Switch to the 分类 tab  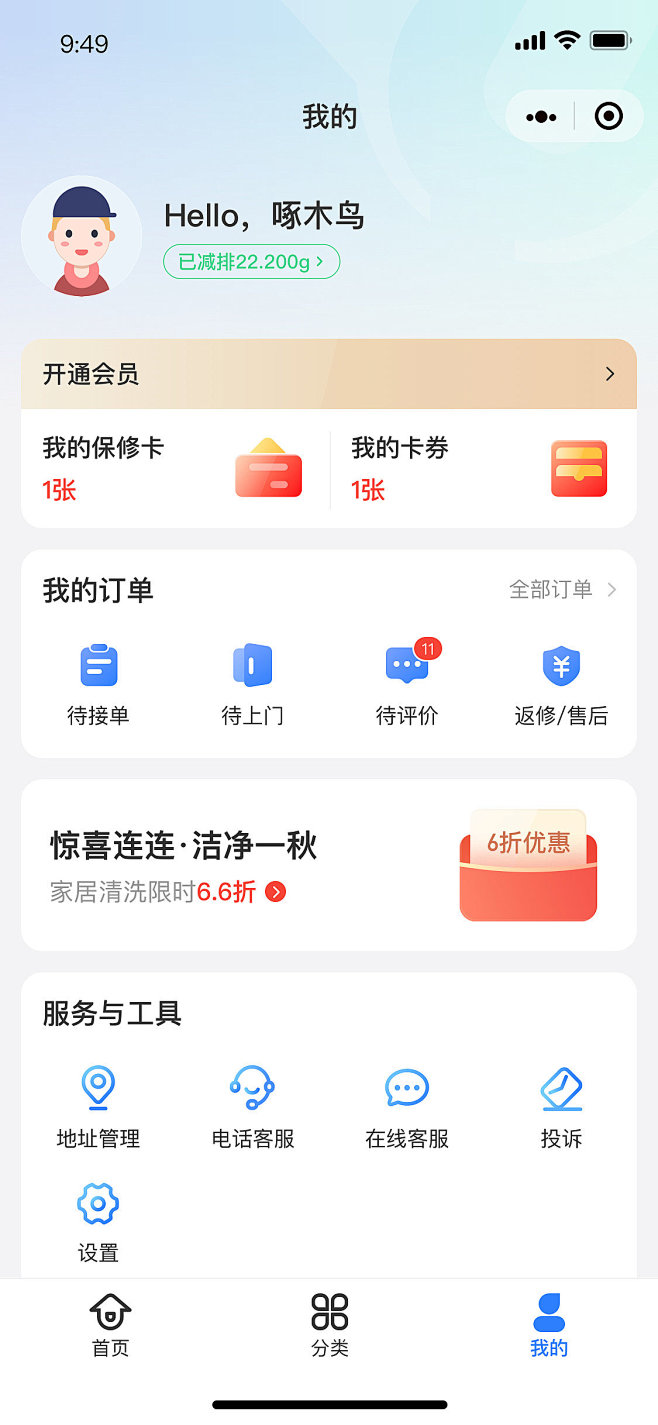[329, 1325]
